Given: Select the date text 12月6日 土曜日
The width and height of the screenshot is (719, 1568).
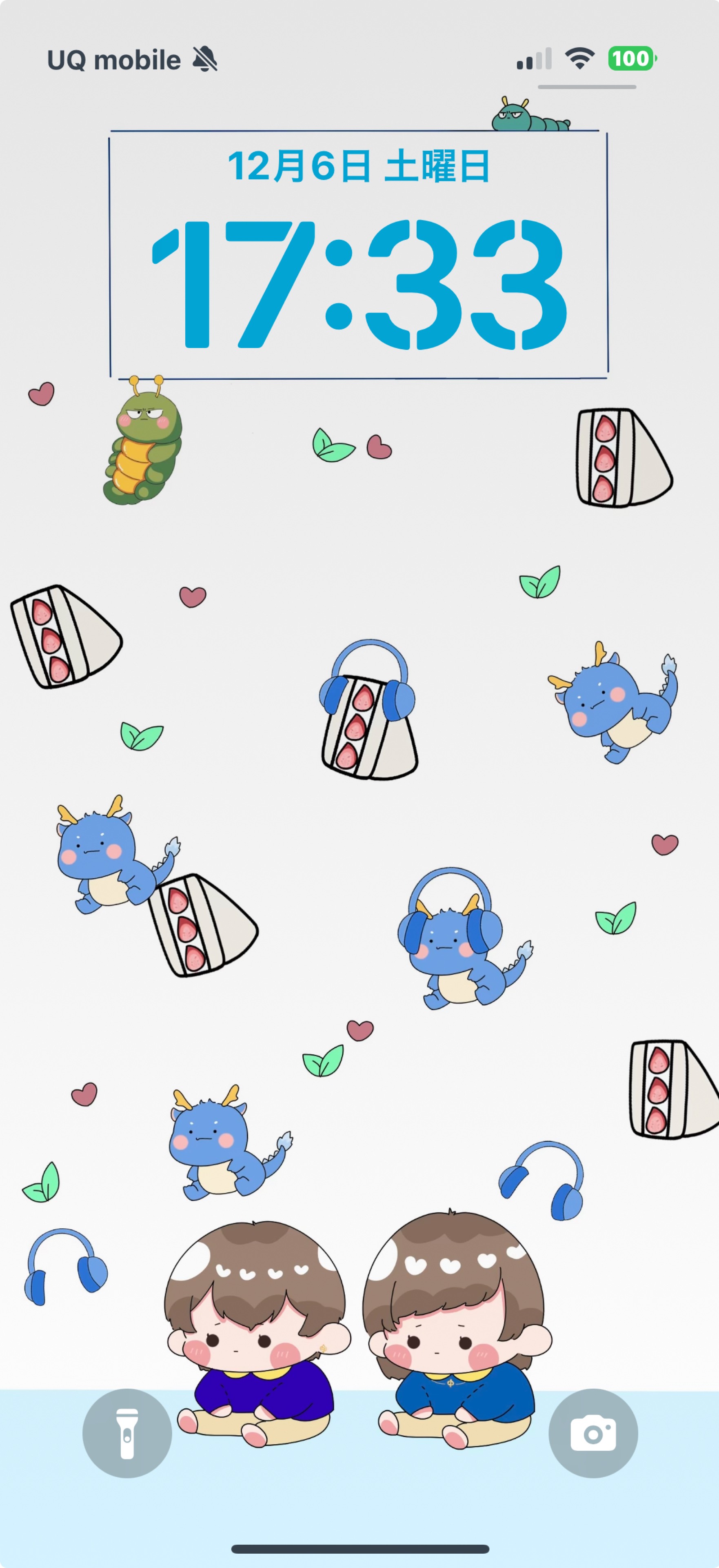Looking at the screenshot, I should [x=361, y=165].
